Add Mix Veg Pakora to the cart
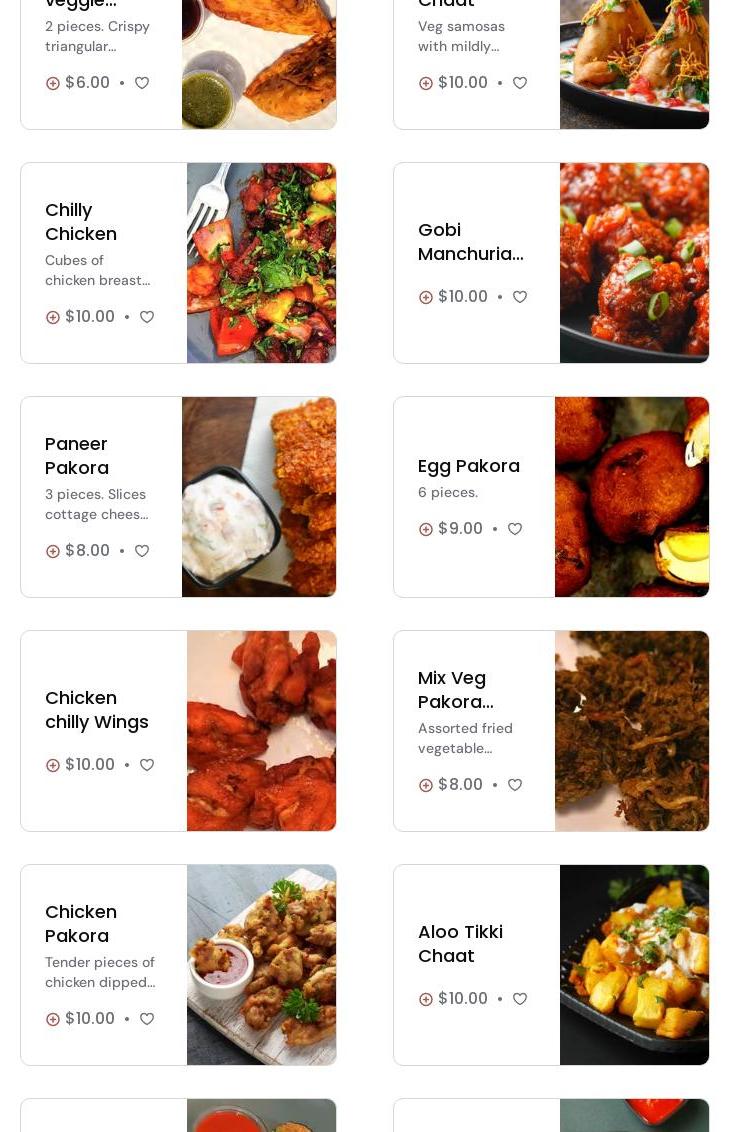This screenshot has height=1132, width=750. 426,785
